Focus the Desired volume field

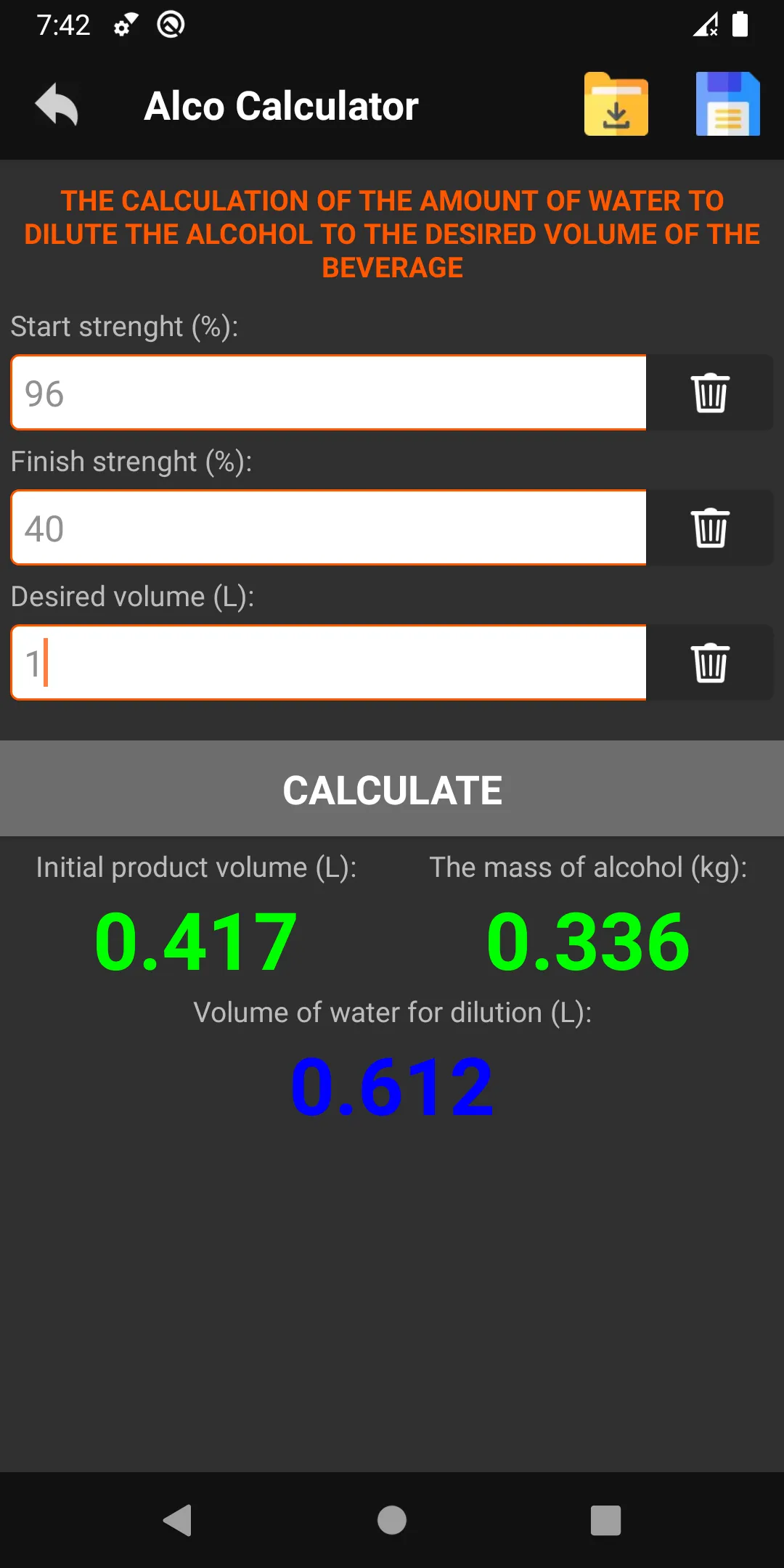tap(329, 663)
